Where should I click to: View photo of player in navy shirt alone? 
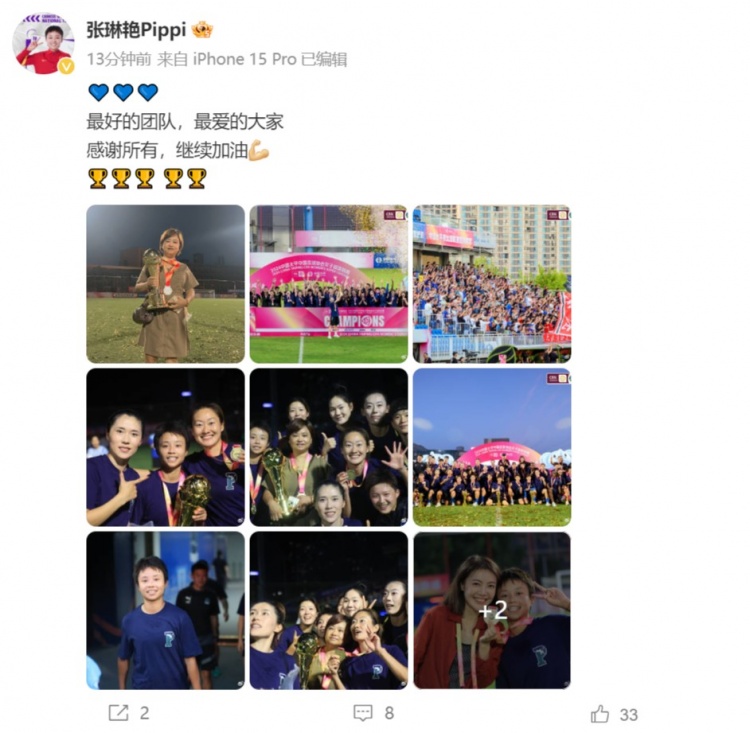tap(165, 609)
